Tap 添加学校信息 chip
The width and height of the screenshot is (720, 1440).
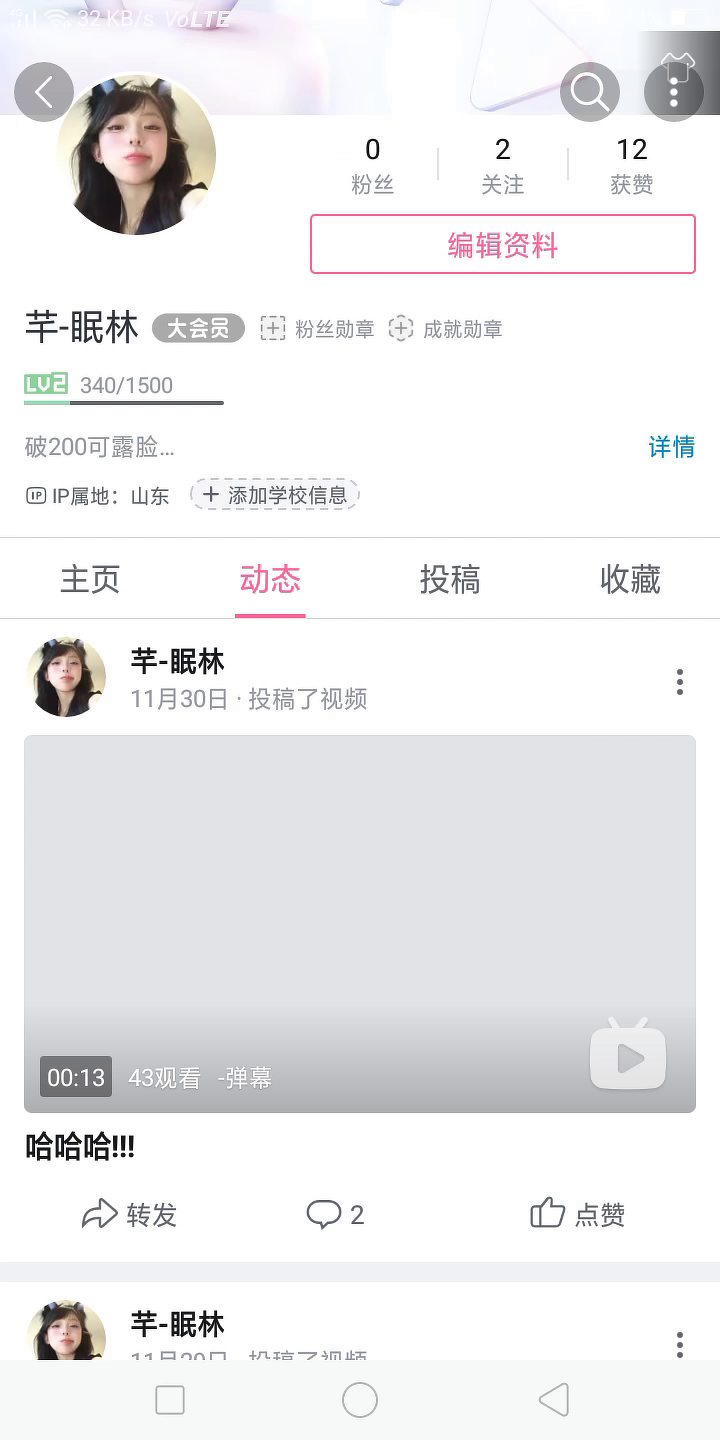click(x=275, y=494)
